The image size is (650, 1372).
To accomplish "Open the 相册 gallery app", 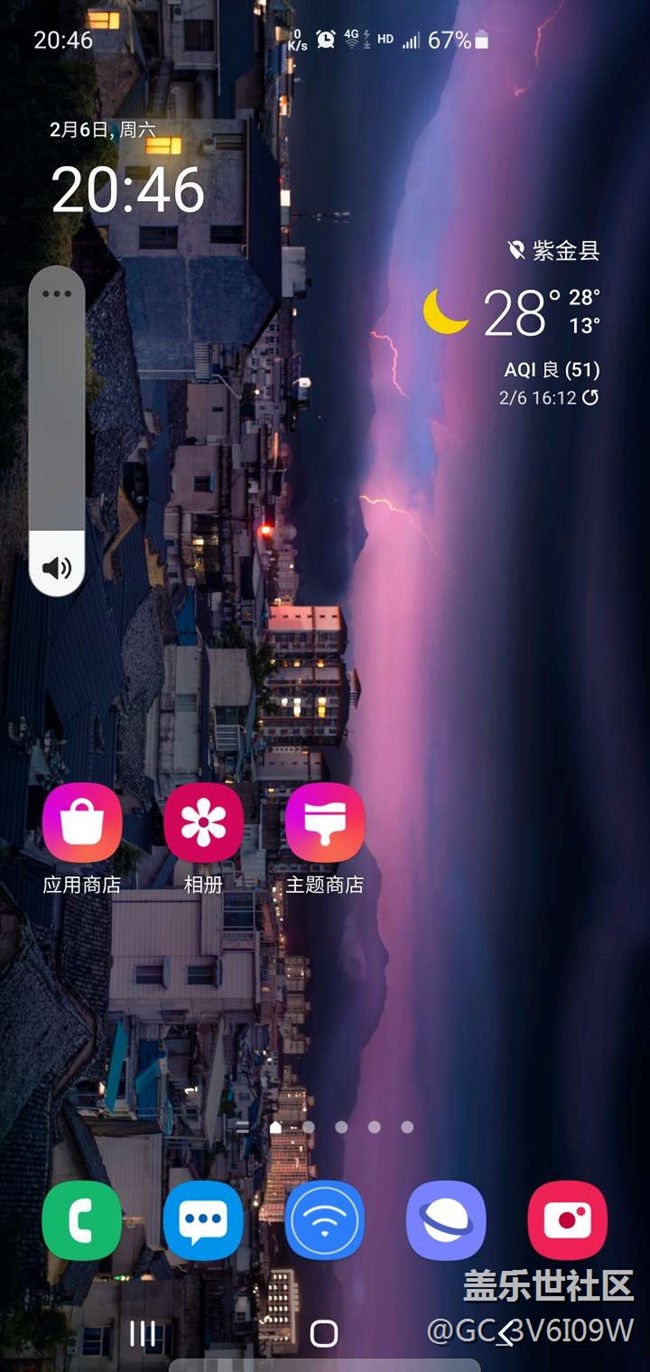I will [x=203, y=822].
